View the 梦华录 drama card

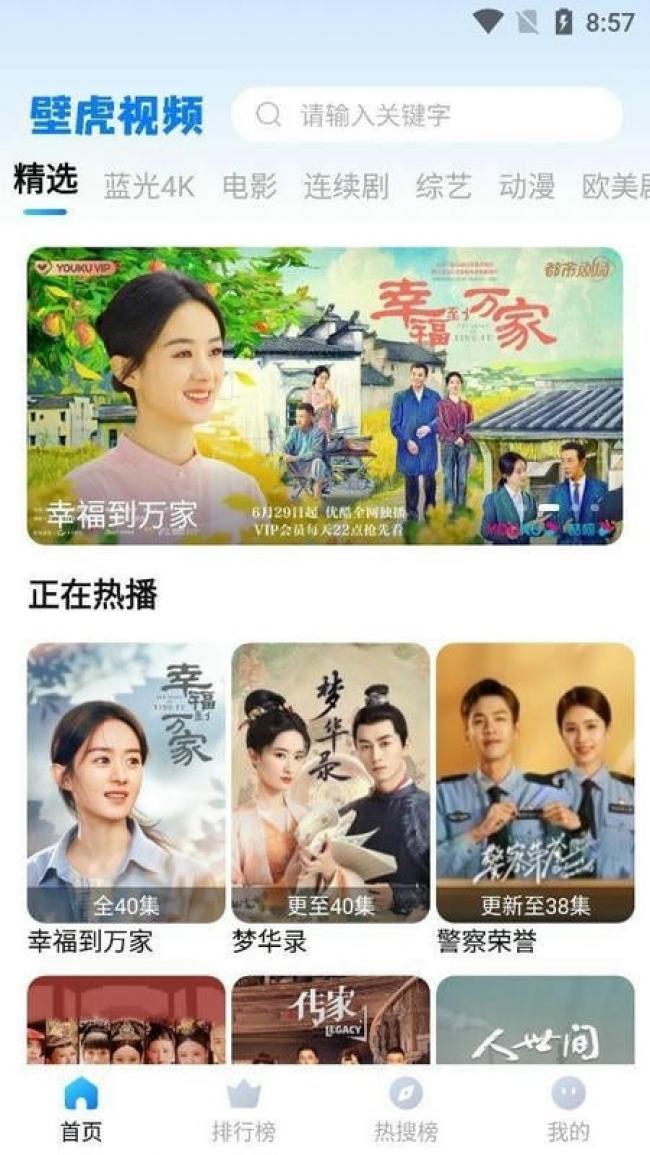(331, 782)
